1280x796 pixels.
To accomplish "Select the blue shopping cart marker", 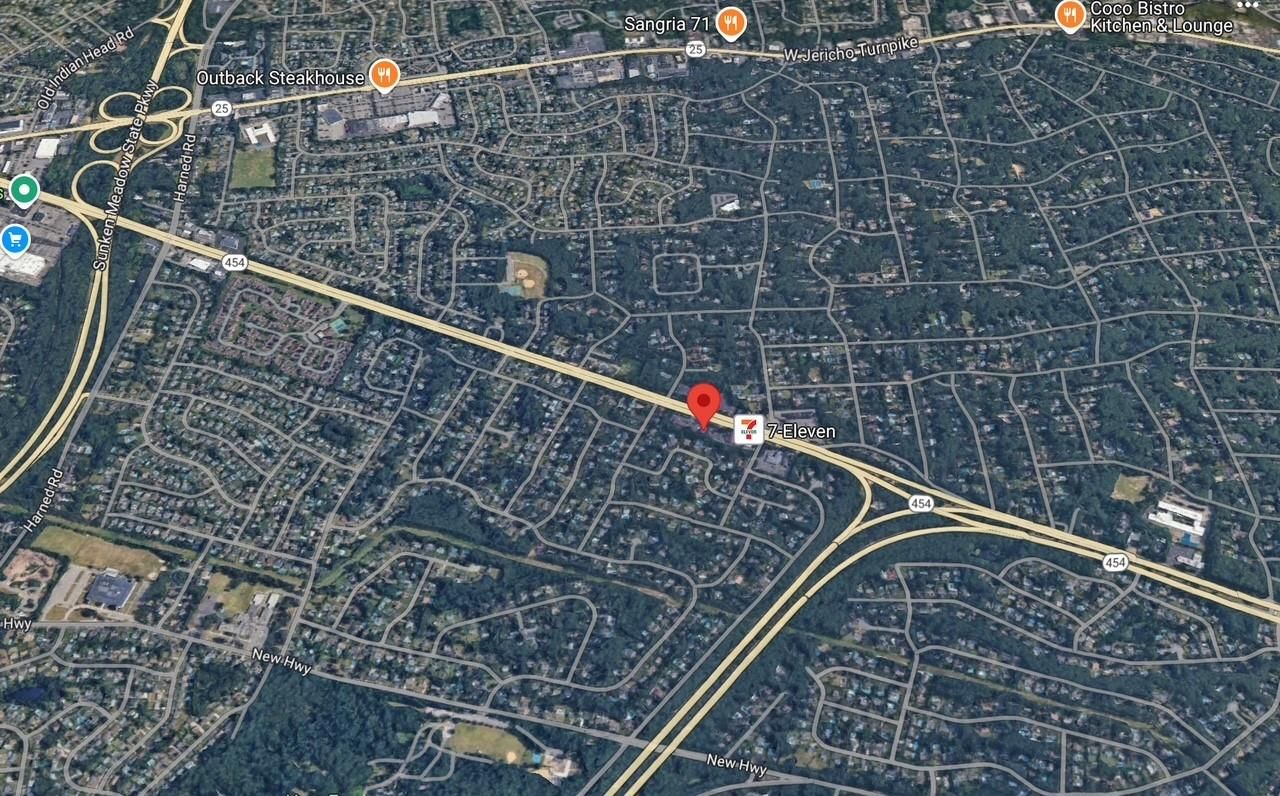I will click(14, 240).
